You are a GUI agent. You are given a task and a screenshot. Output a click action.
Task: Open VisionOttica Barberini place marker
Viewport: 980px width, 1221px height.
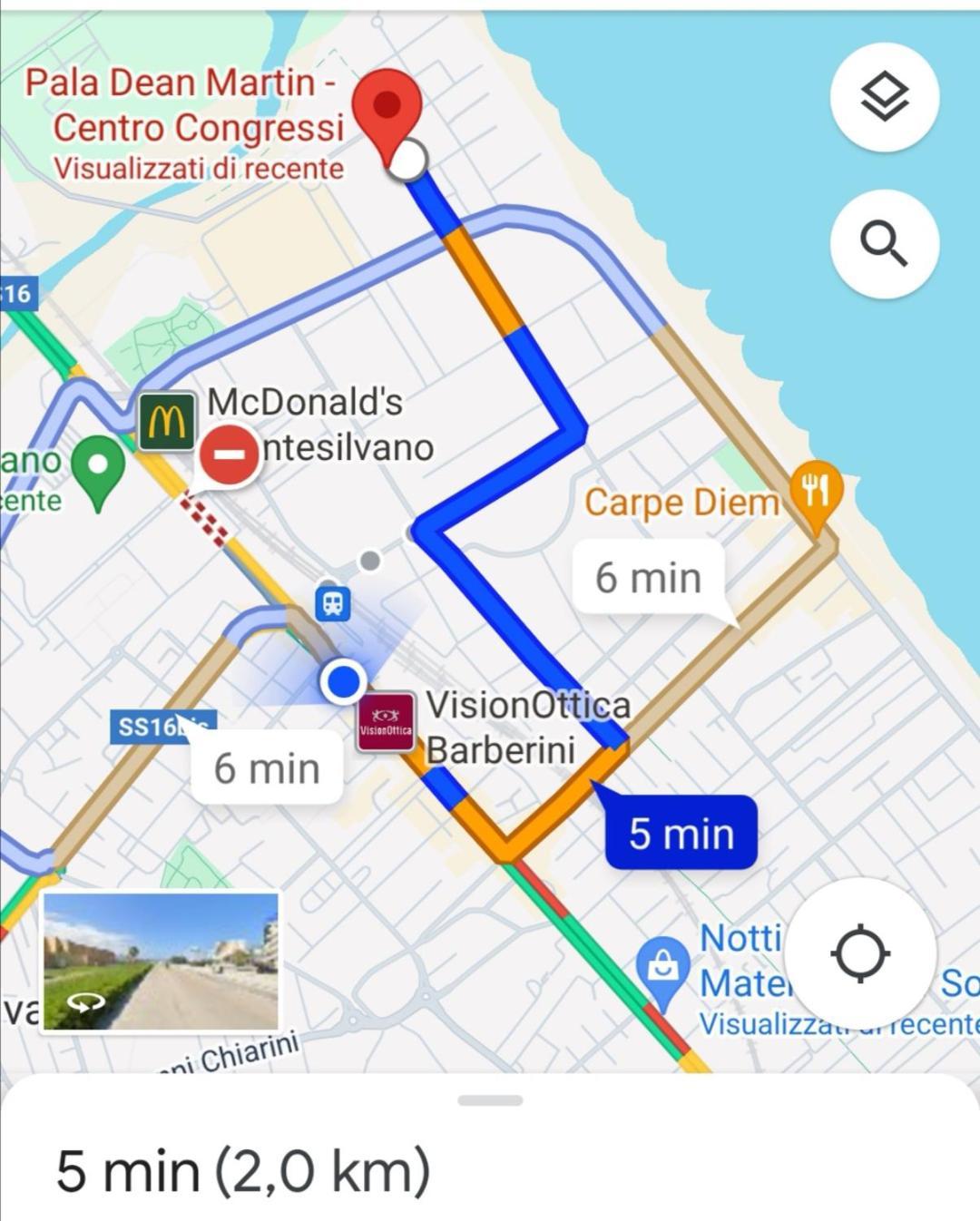pyautogui.click(x=386, y=722)
